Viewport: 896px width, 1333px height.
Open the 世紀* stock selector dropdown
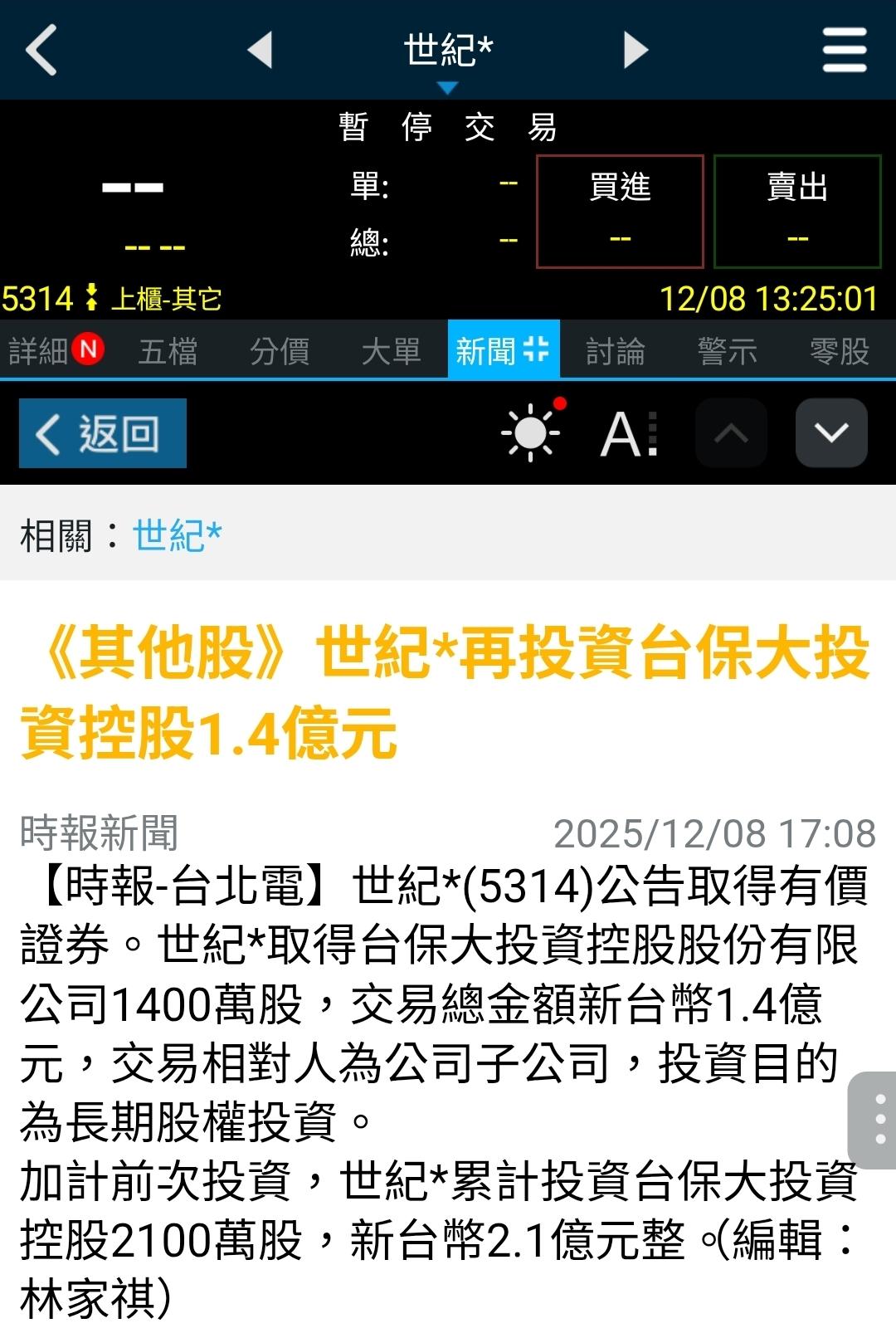(448, 58)
